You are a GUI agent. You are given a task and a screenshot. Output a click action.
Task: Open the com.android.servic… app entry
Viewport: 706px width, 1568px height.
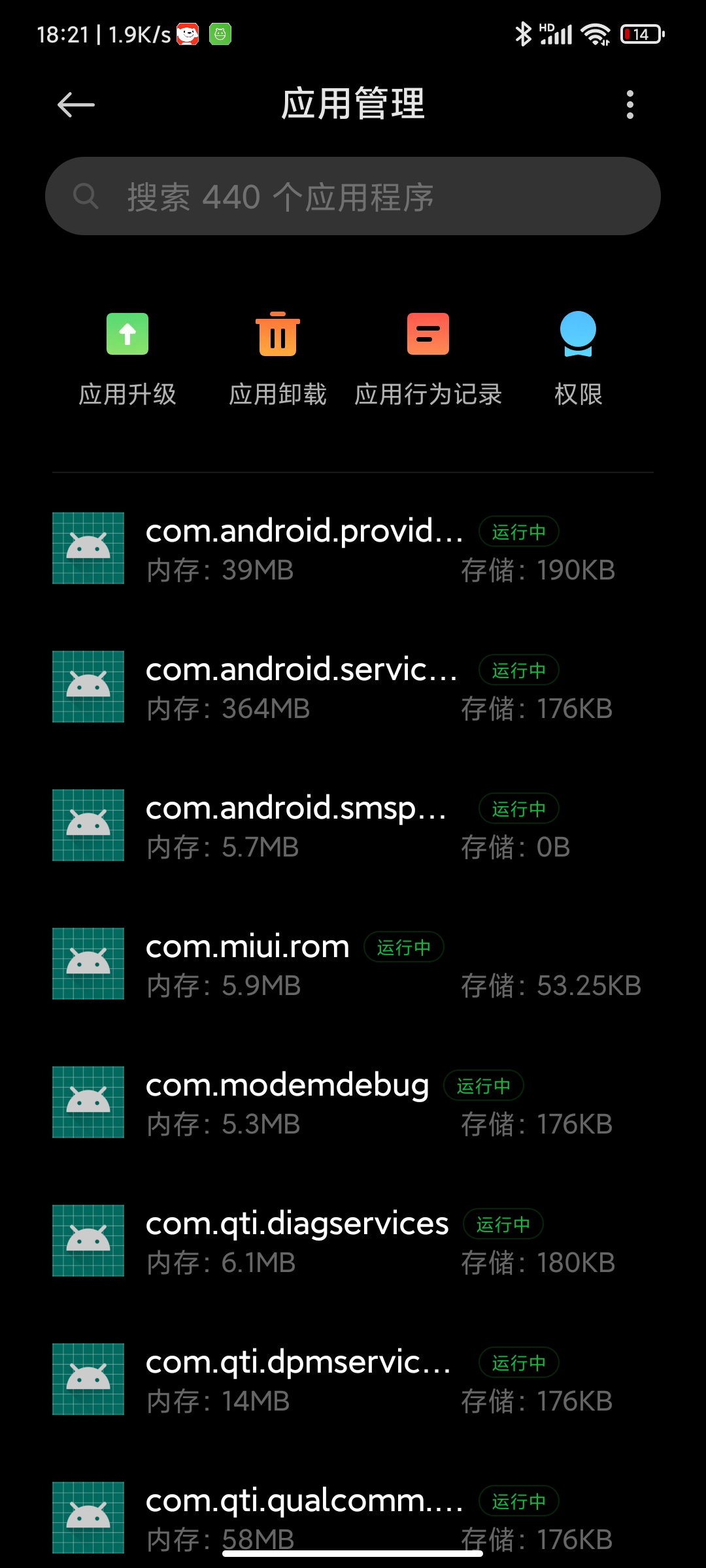(x=353, y=687)
